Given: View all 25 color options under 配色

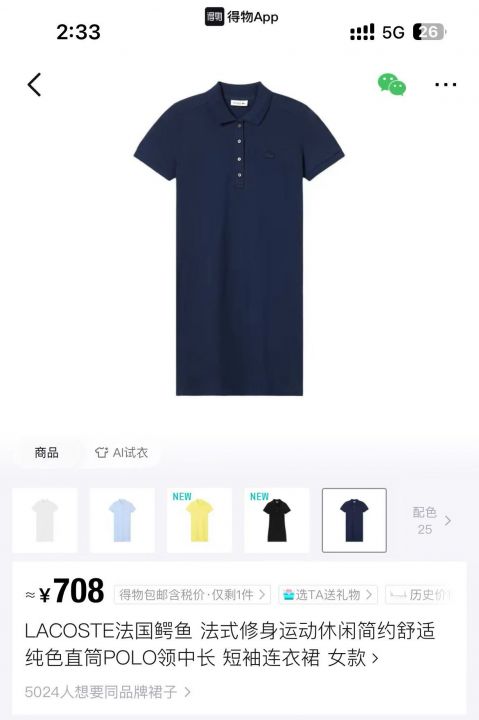Looking at the screenshot, I should [x=431, y=521].
